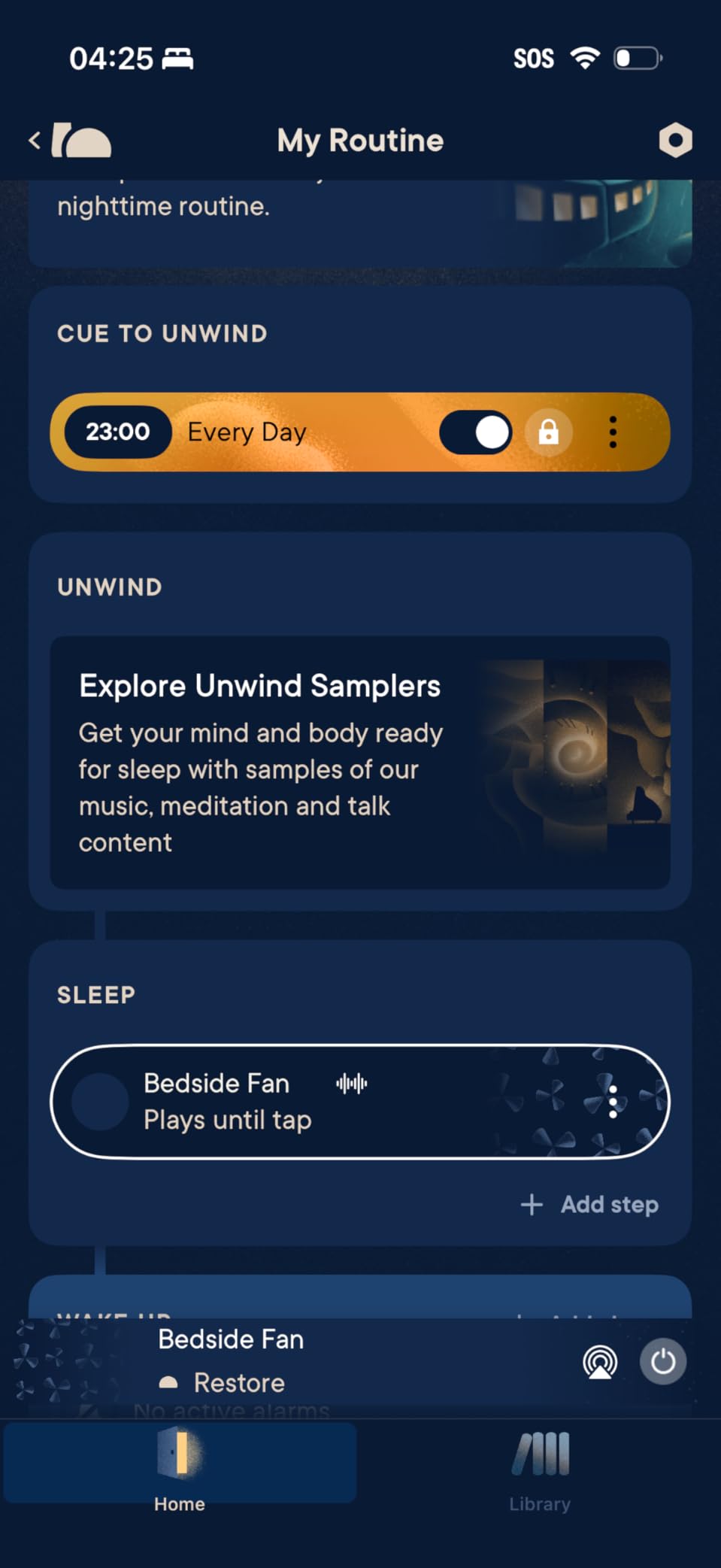Viewport: 721px width, 1568px height.
Task: Tap the lock icon on unwind cue
Action: coord(548,432)
